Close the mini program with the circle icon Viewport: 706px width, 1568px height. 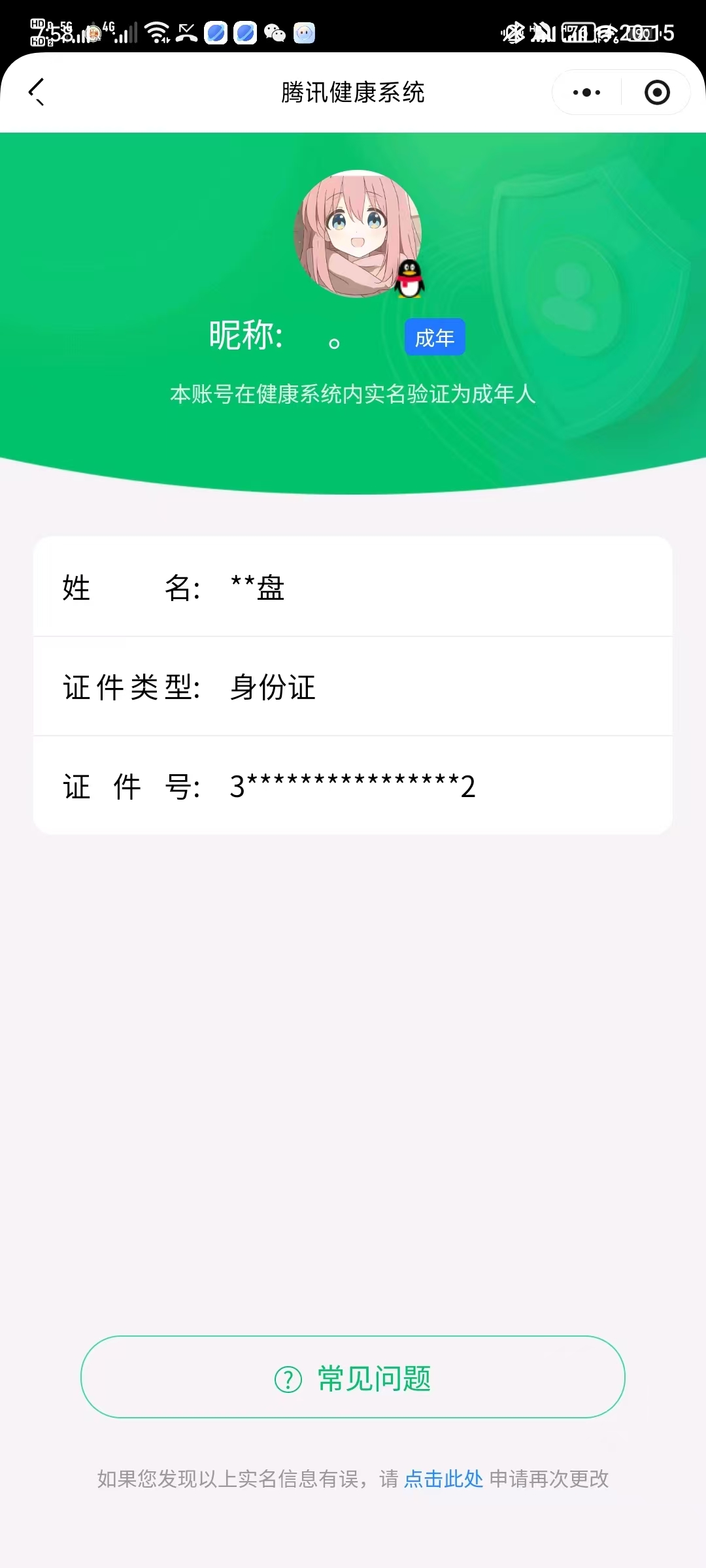656,92
